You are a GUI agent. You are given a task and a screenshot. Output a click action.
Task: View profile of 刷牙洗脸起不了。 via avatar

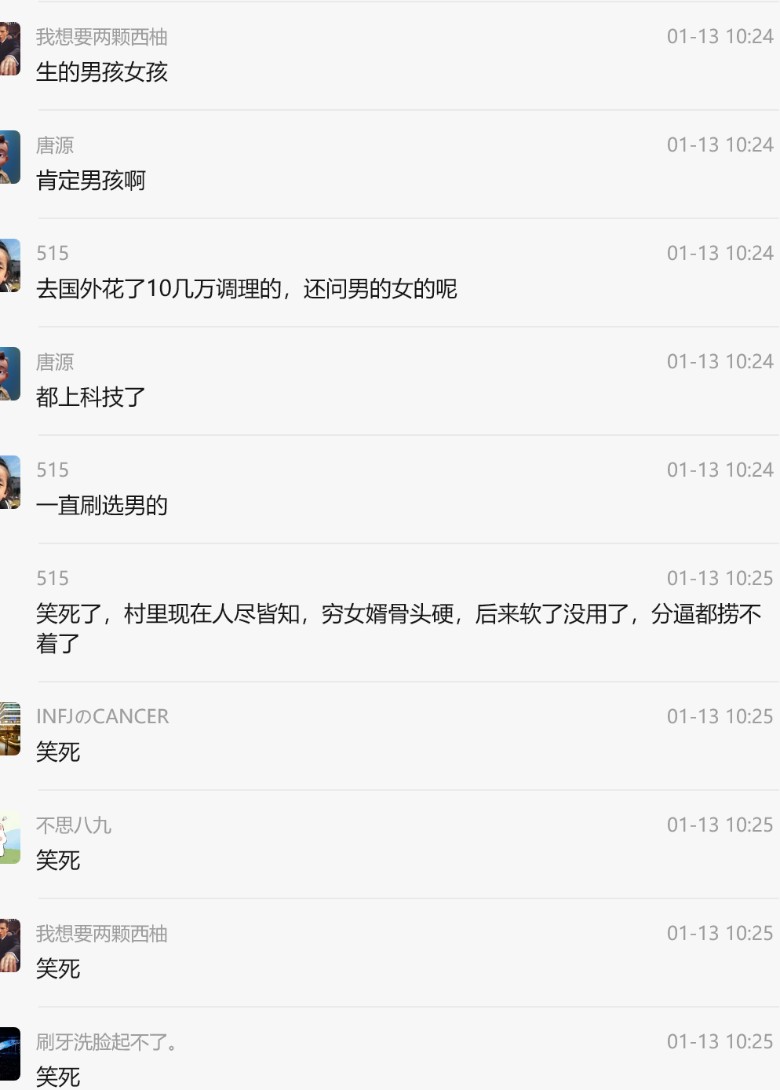pos(9,1054)
